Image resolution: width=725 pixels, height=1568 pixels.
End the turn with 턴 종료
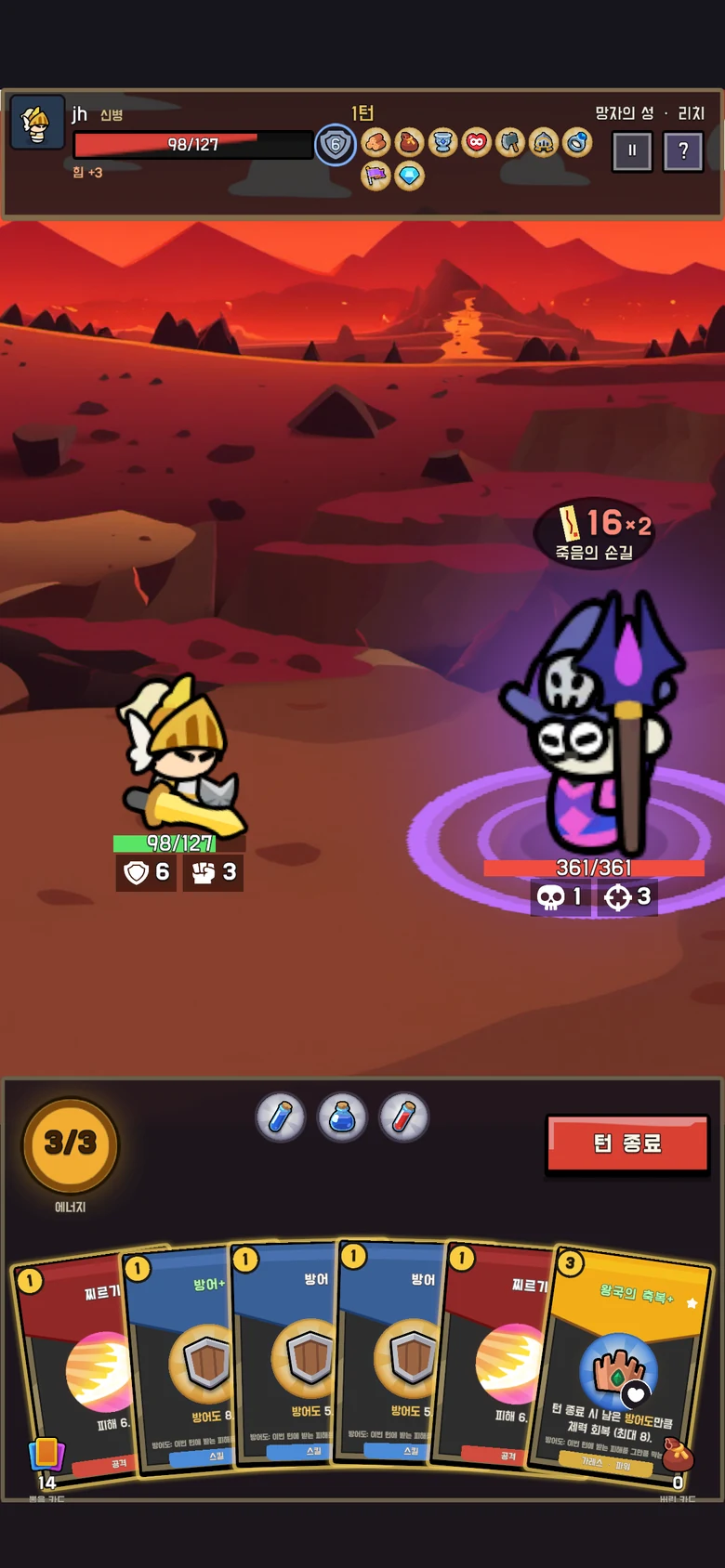627,1143
